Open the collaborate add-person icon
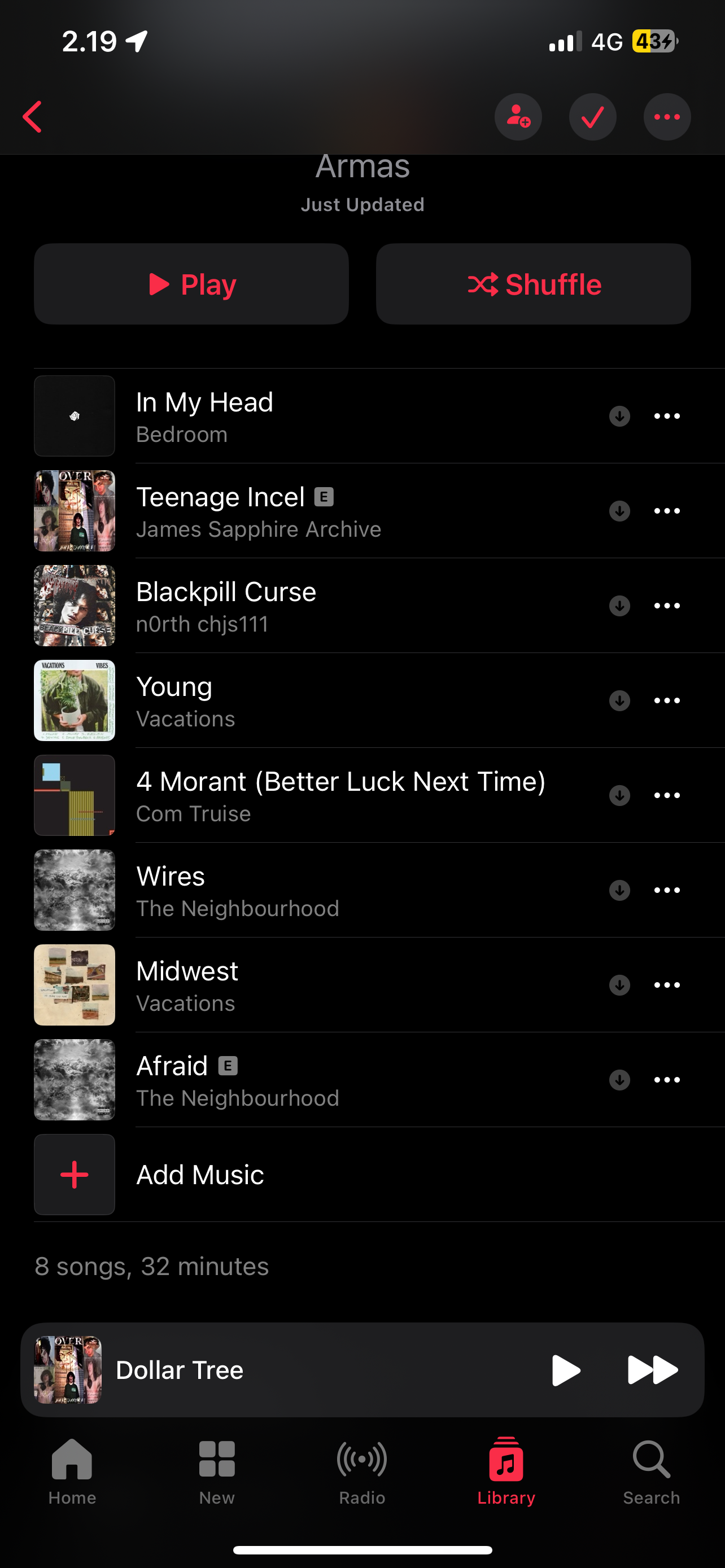Screen dimensions: 725x1568 (x=518, y=116)
